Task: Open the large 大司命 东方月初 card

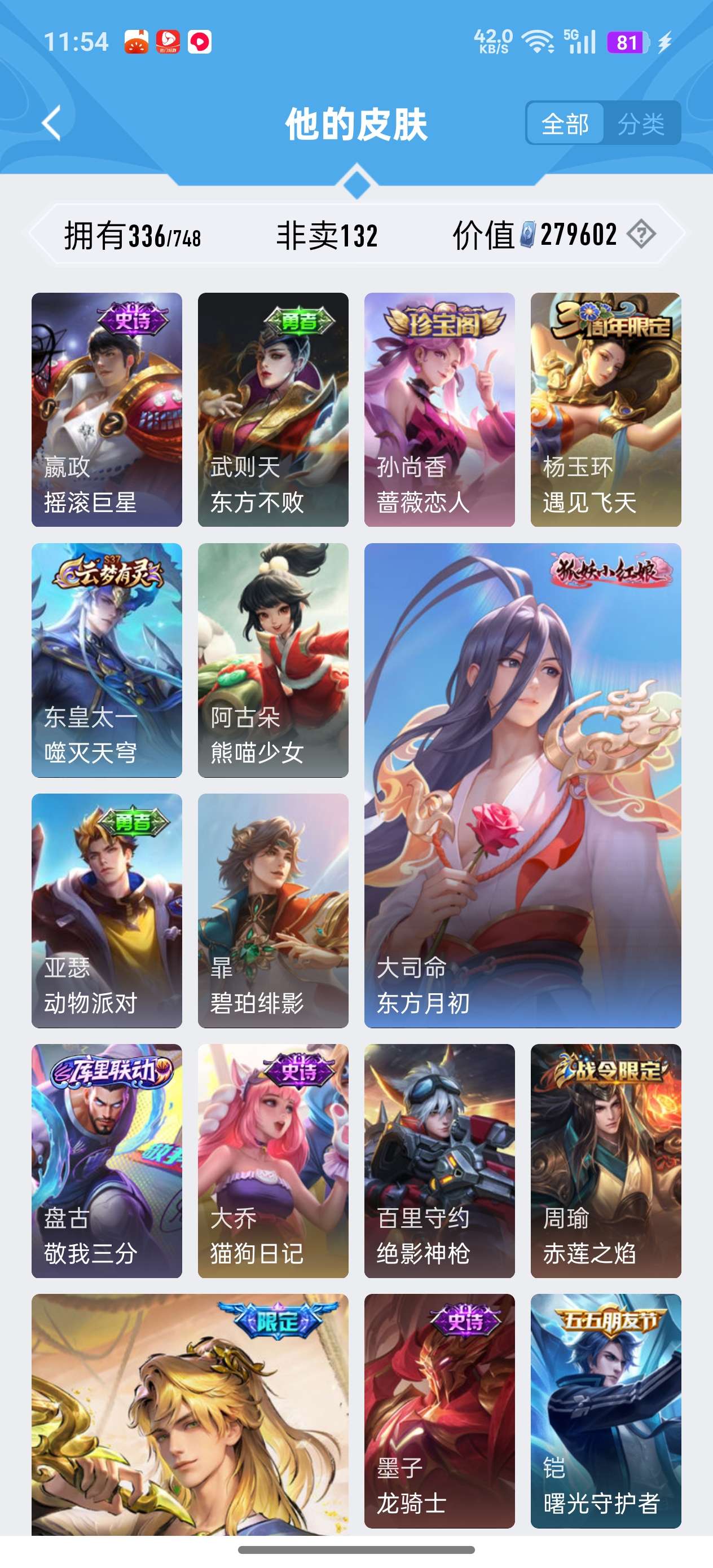Action: [x=522, y=785]
